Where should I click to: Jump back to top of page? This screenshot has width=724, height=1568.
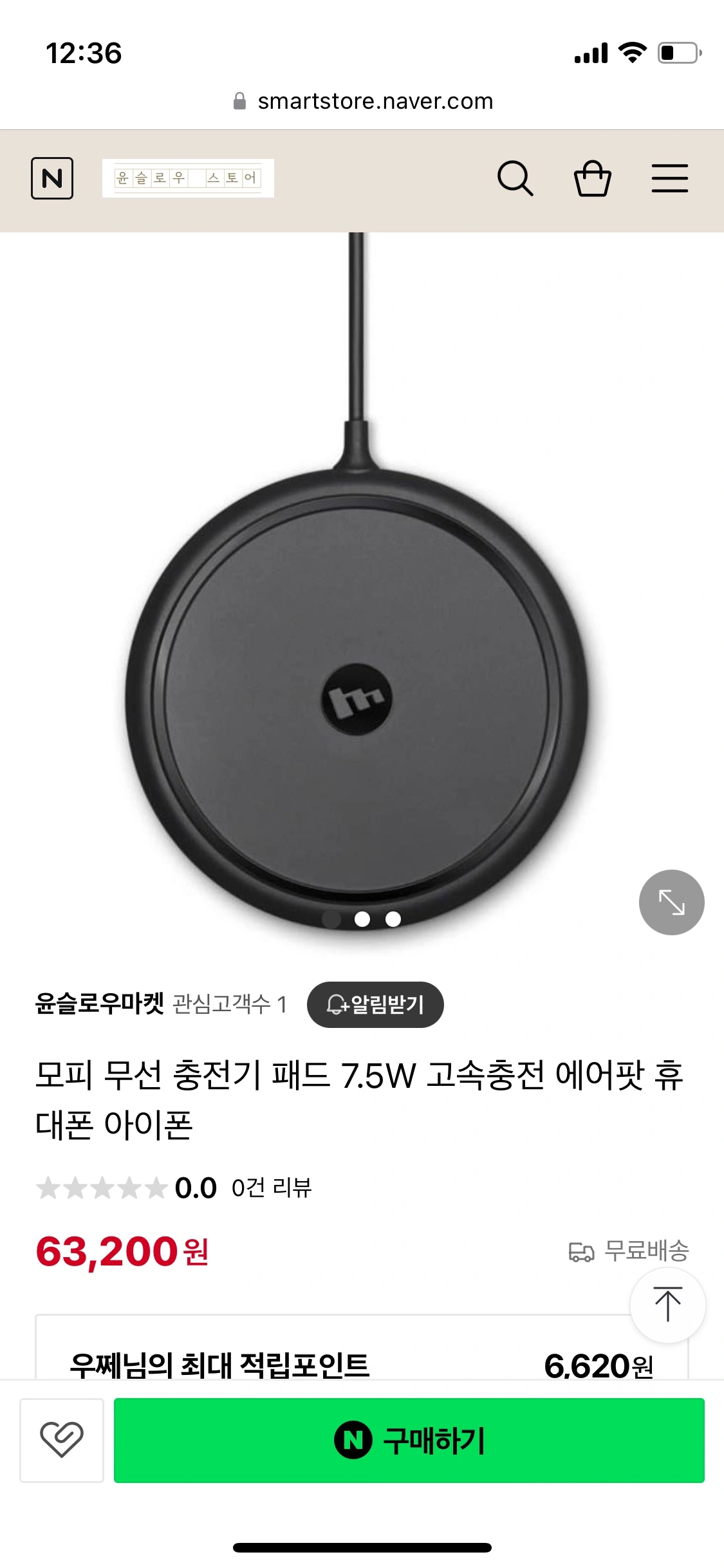[667, 1304]
